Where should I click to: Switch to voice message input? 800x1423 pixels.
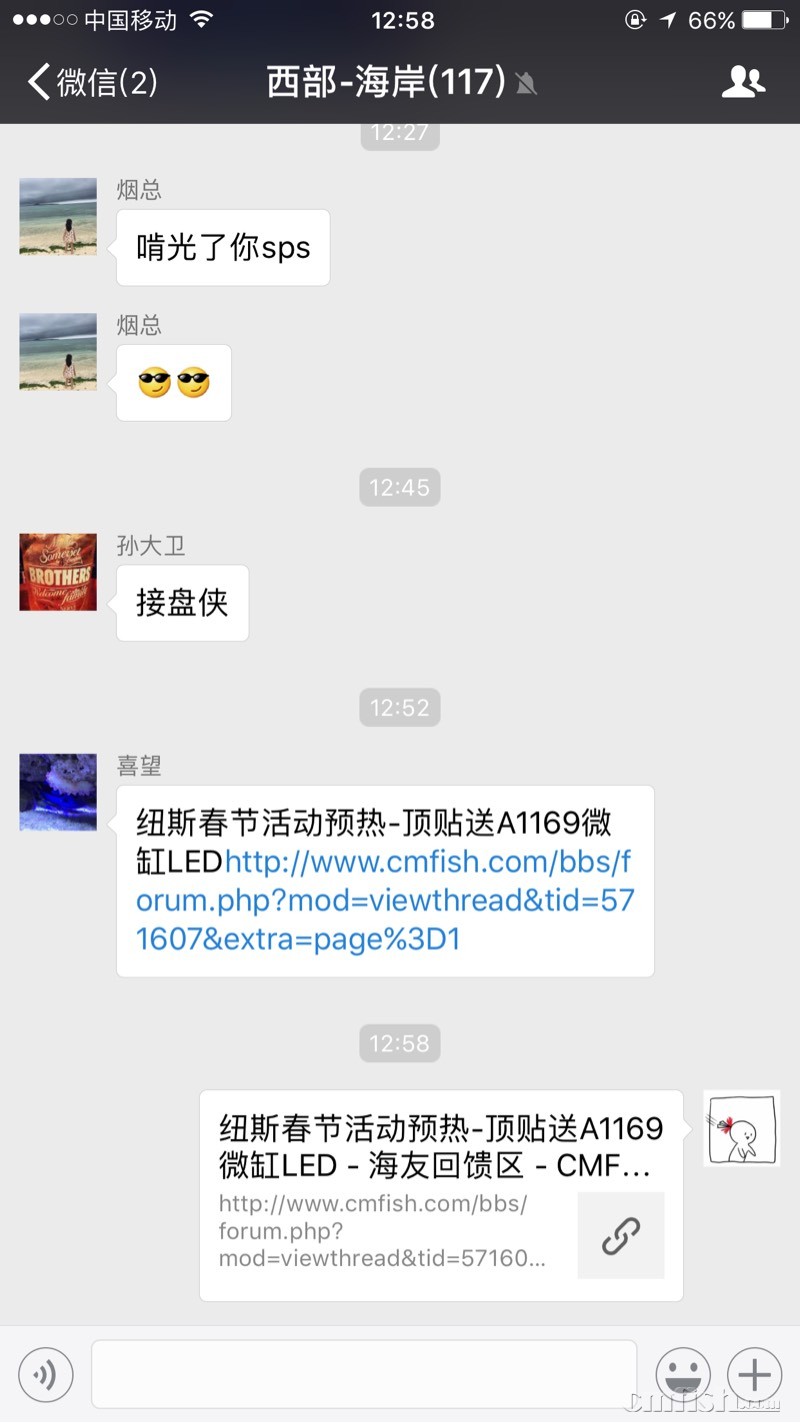(46, 1375)
